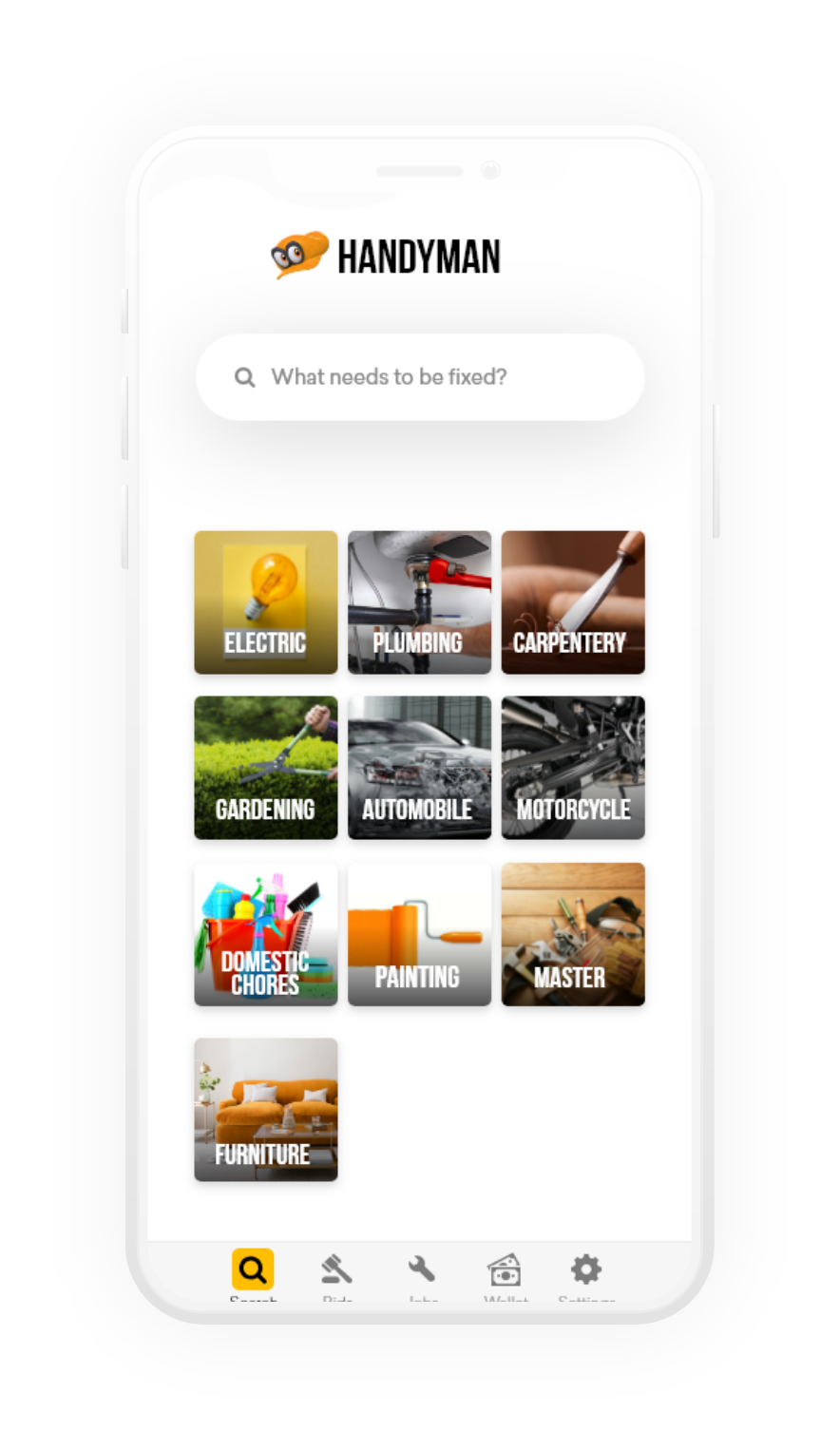Choose the Gardening category
This screenshot has width=840, height=1450.
point(266,768)
